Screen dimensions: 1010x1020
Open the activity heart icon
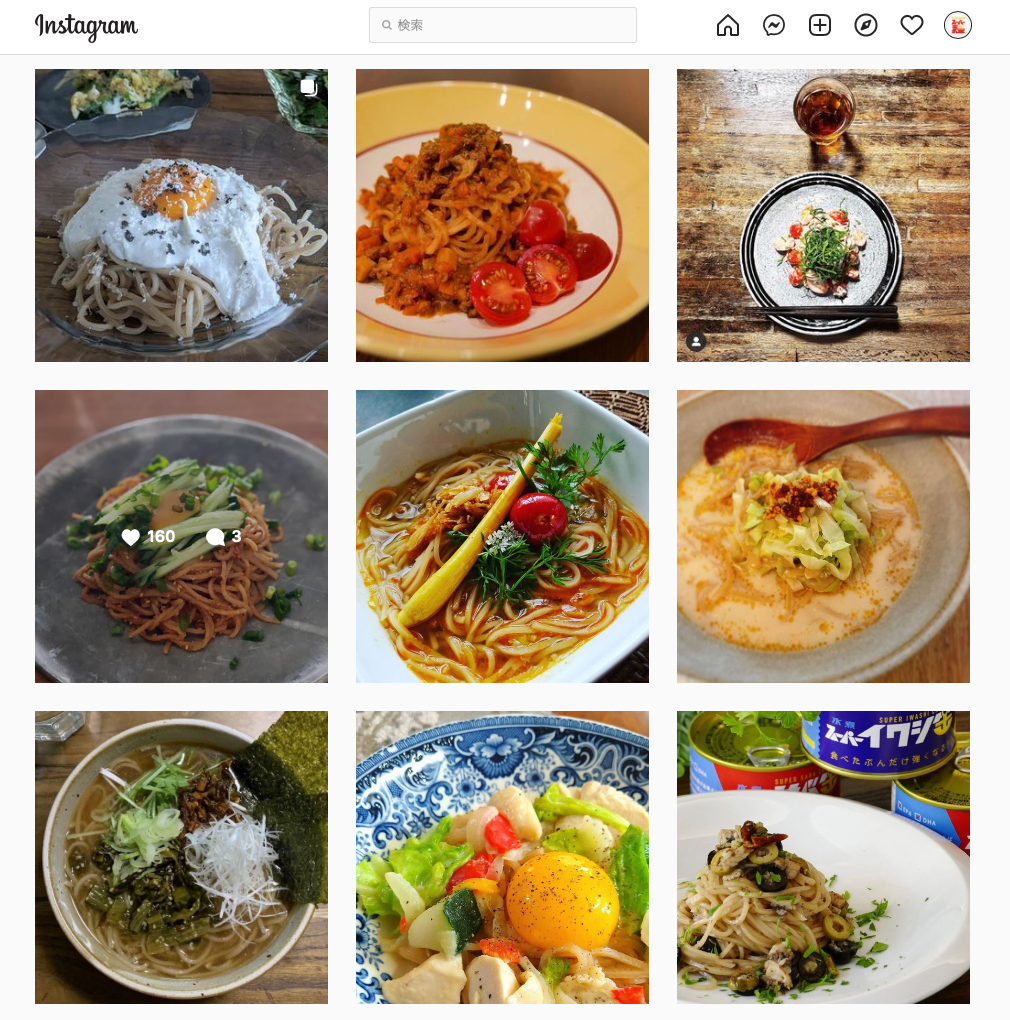pyautogui.click(x=912, y=25)
